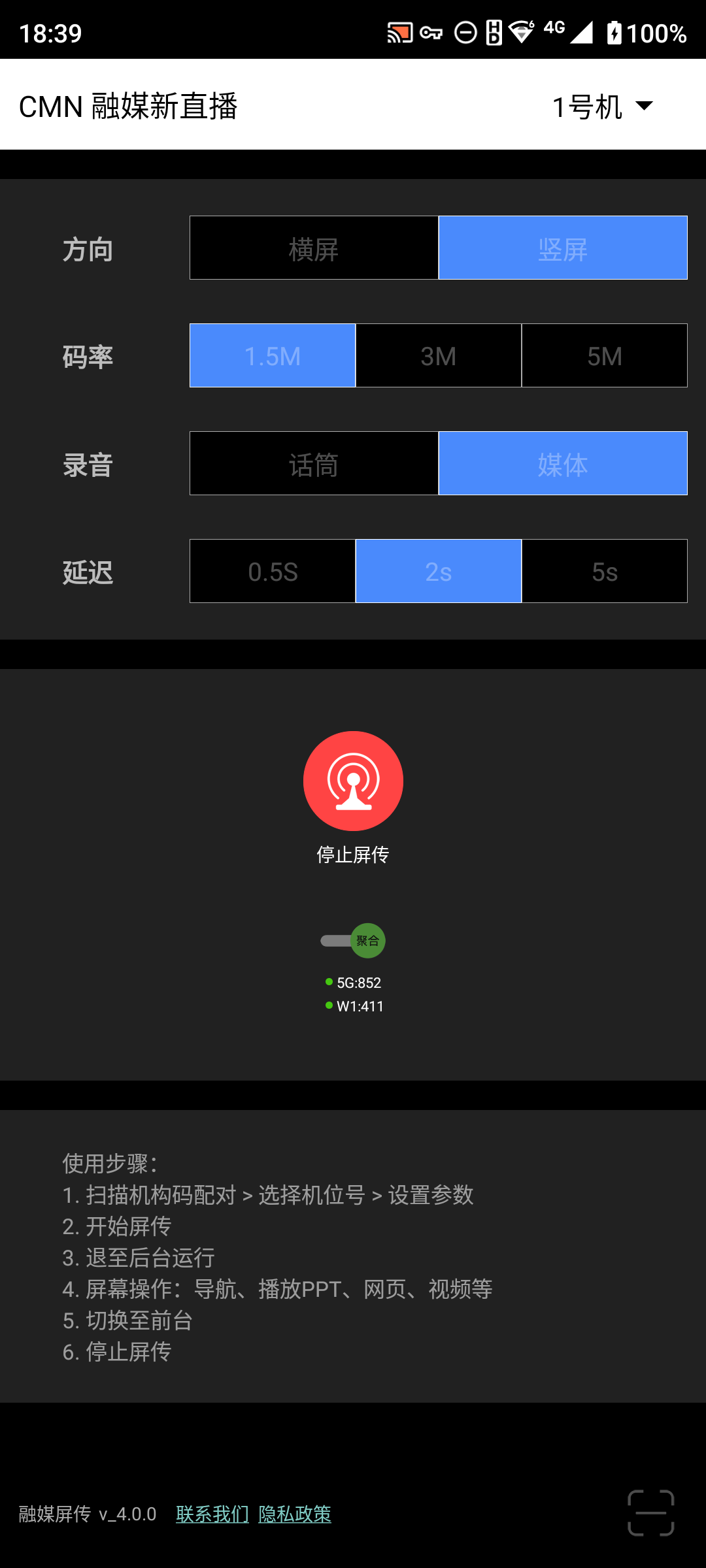Switch audio recording to 话筒
This screenshot has width=706, height=1568.
coord(314,464)
